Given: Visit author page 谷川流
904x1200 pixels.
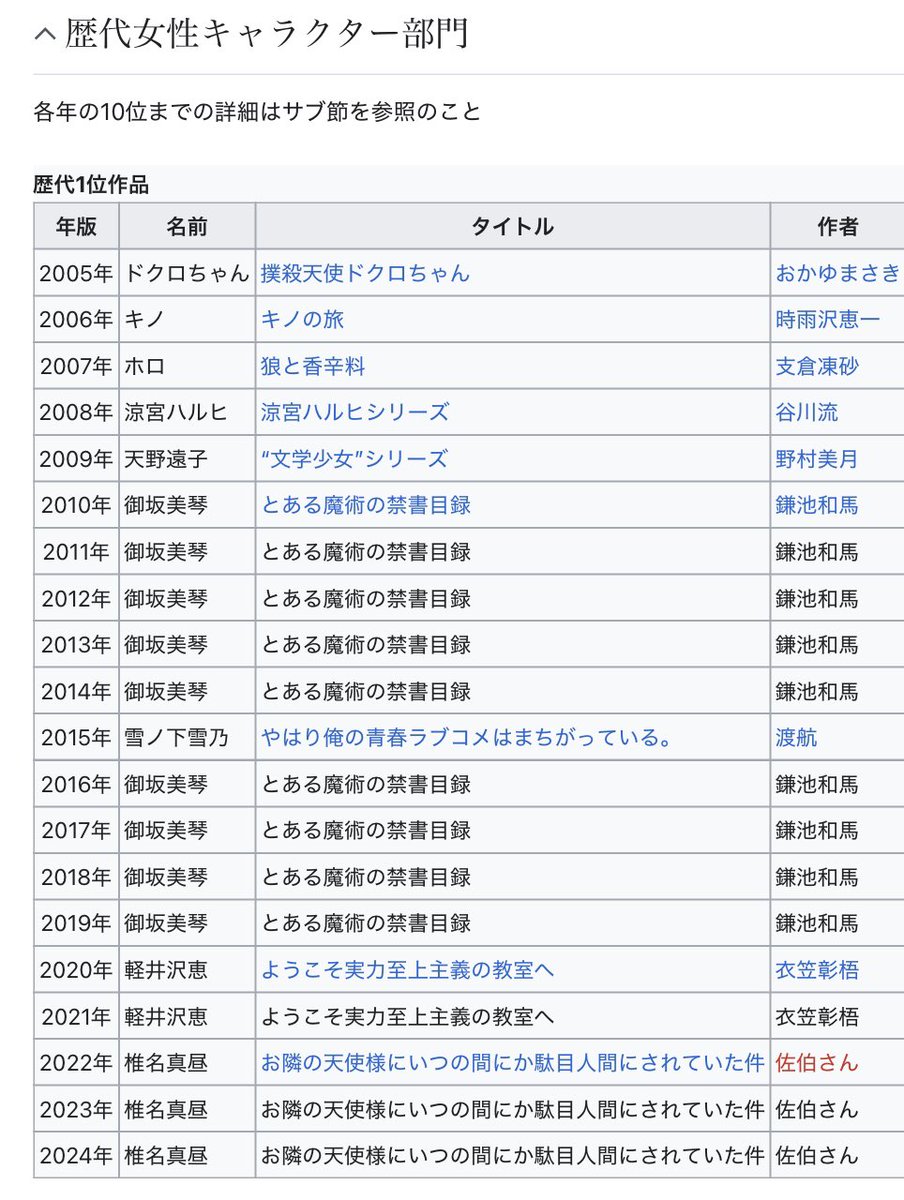Looking at the screenshot, I should point(806,412).
